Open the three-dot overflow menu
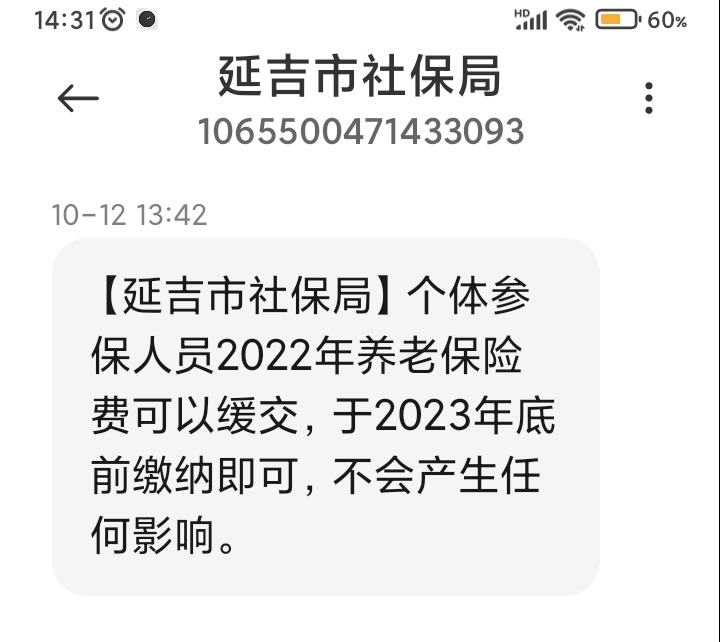This screenshot has width=720, height=642. 649,98
